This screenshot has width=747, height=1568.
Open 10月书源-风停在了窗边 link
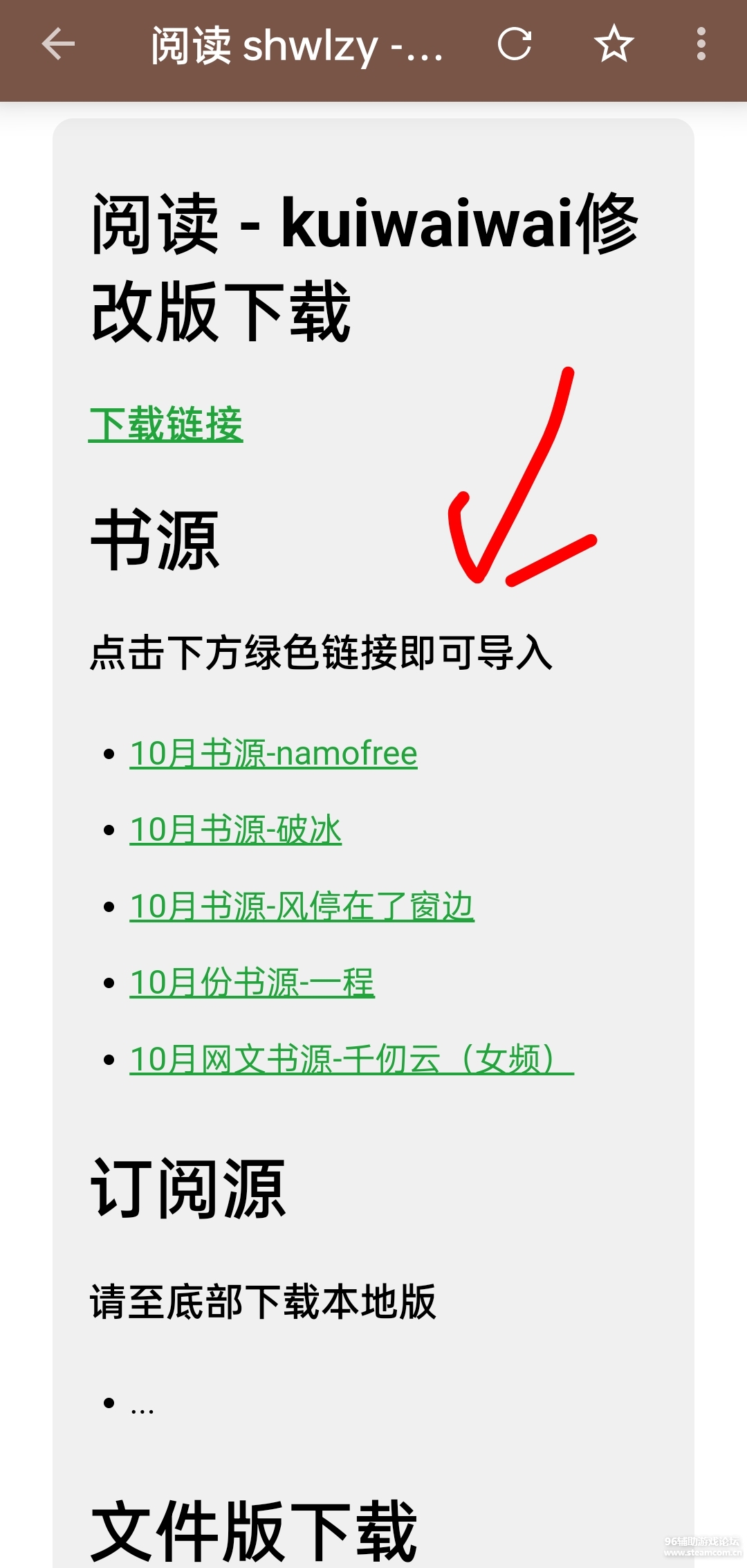pyautogui.click(x=302, y=906)
